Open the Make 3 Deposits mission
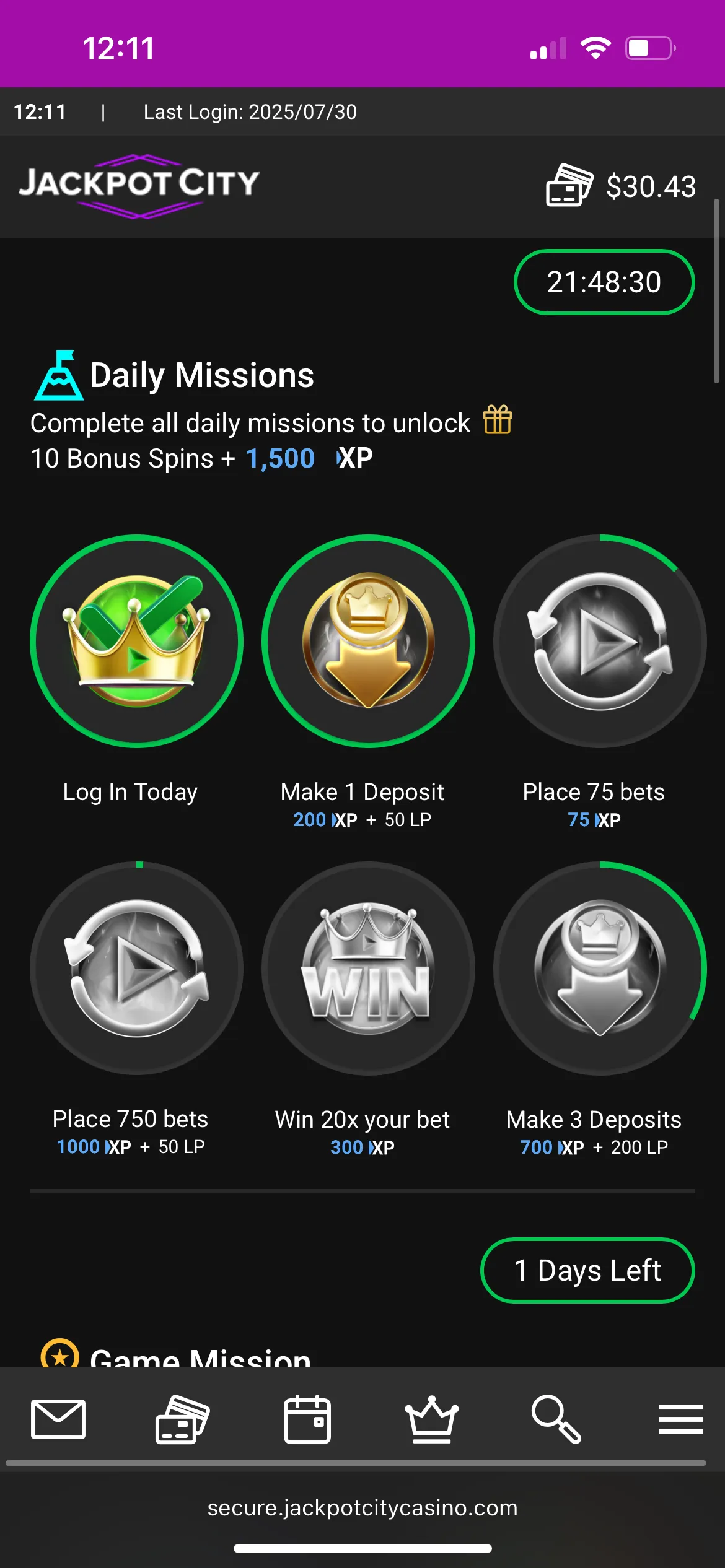Image resolution: width=725 pixels, height=1568 pixels. point(599,969)
